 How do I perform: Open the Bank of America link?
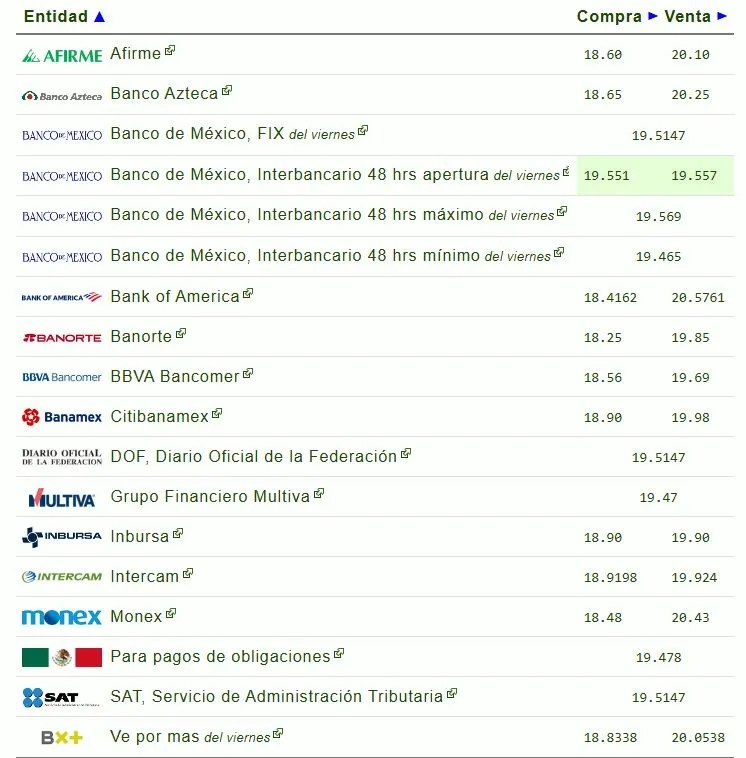tap(182, 296)
